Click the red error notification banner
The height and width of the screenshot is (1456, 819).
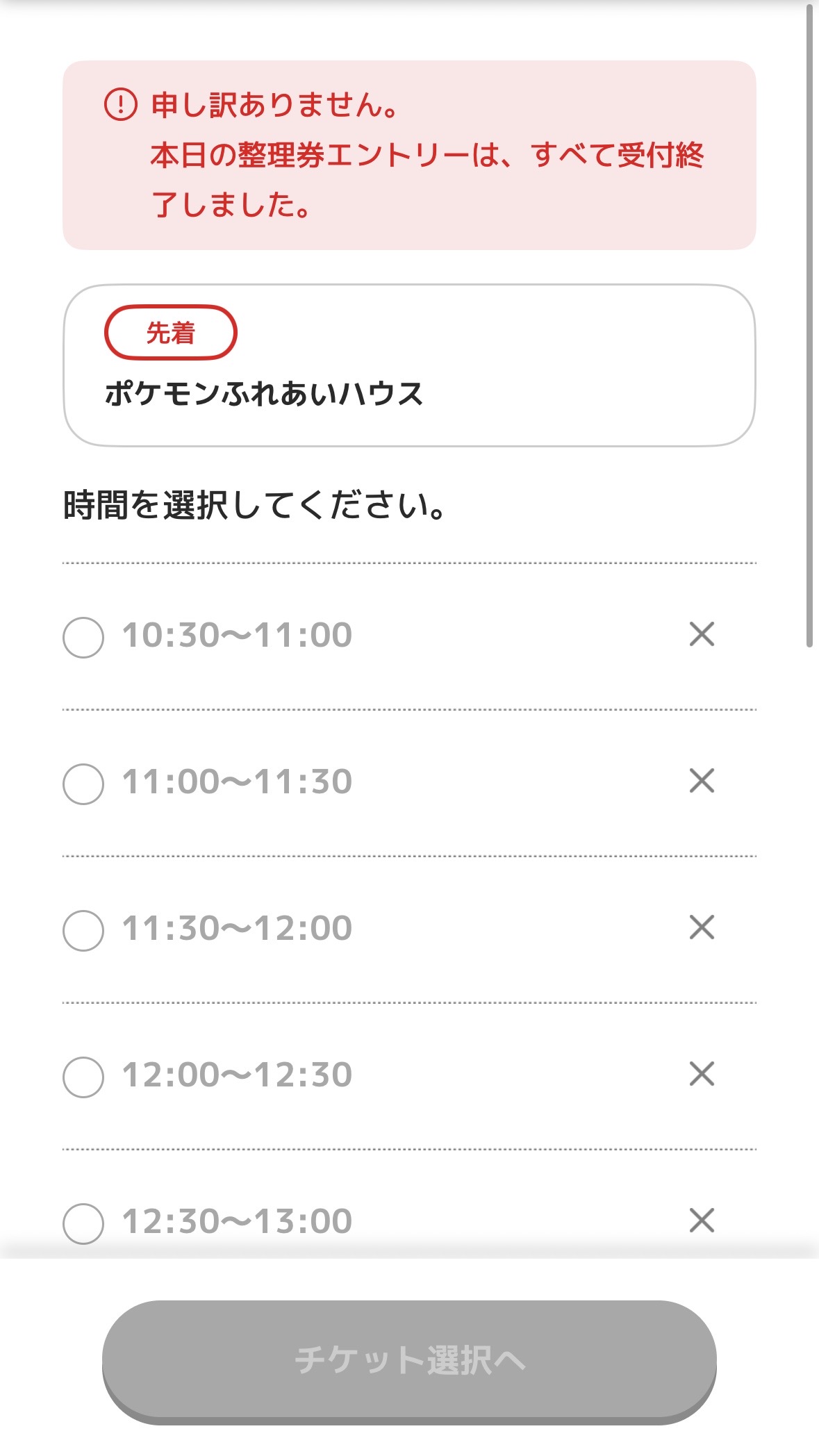coord(408,154)
